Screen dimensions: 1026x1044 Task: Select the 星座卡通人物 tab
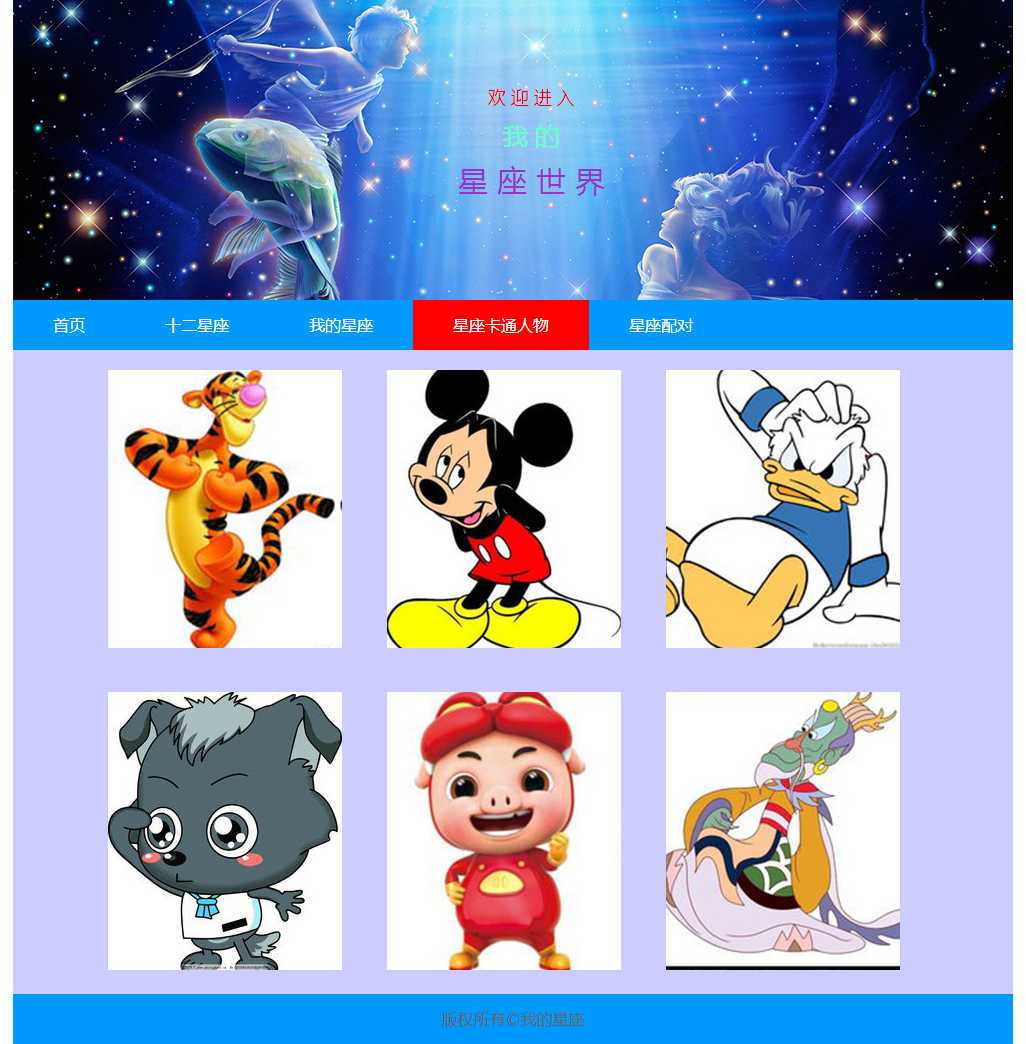[500, 325]
